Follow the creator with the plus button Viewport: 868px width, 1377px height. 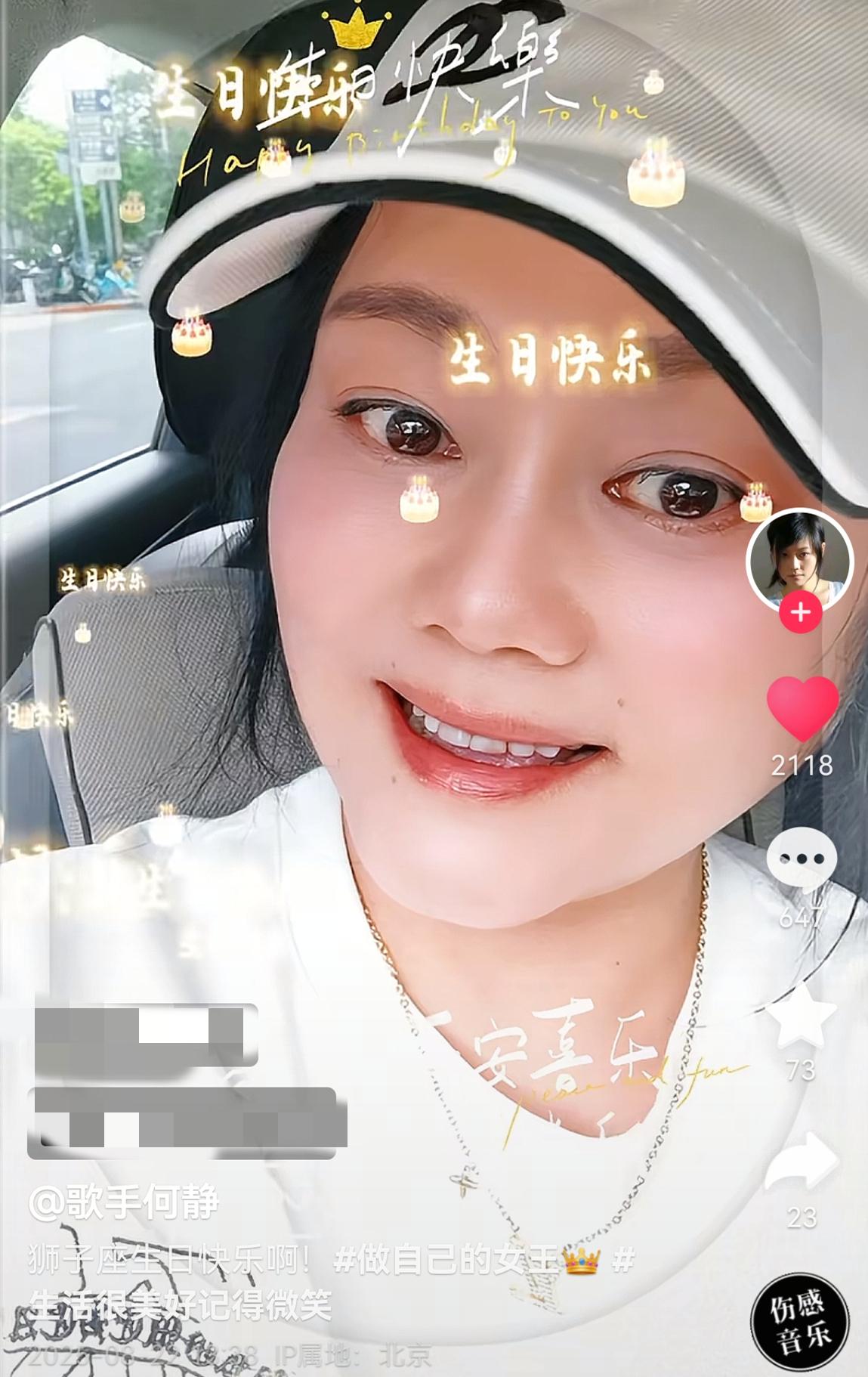coord(801,612)
